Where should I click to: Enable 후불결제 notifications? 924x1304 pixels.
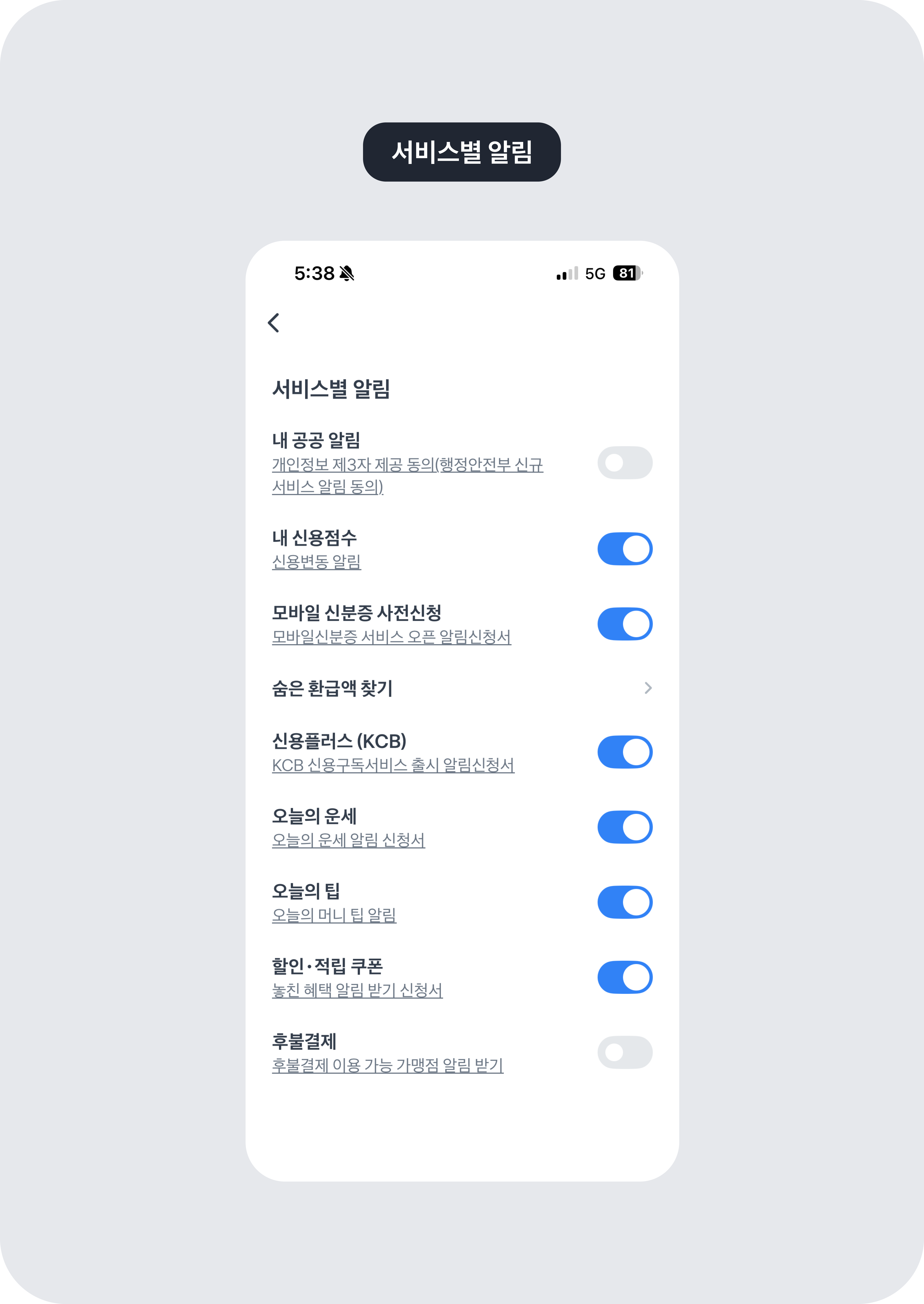click(624, 1052)
